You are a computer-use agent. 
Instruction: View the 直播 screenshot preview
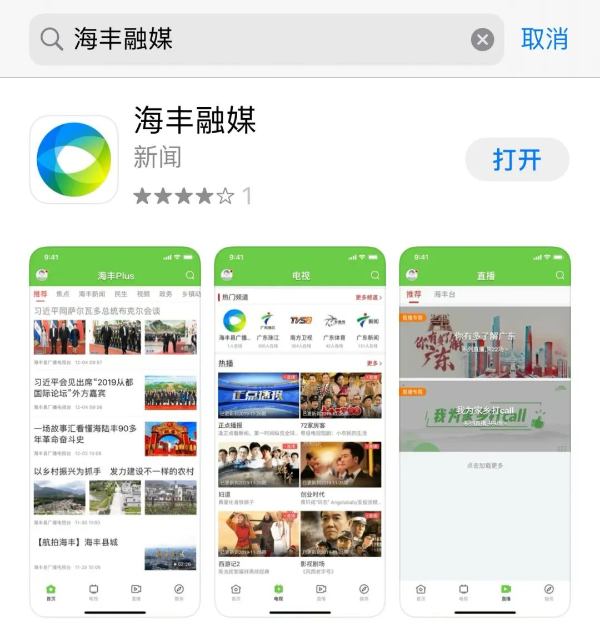[x=485, y=430]
